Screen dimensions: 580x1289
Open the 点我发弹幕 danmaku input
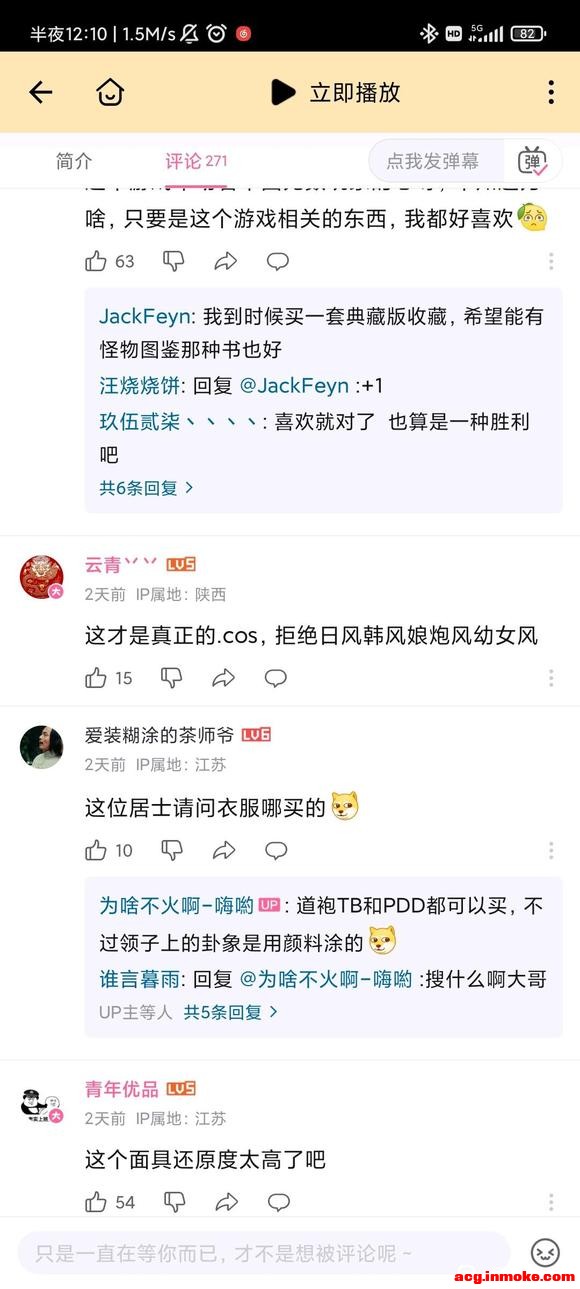pos(433,161)
